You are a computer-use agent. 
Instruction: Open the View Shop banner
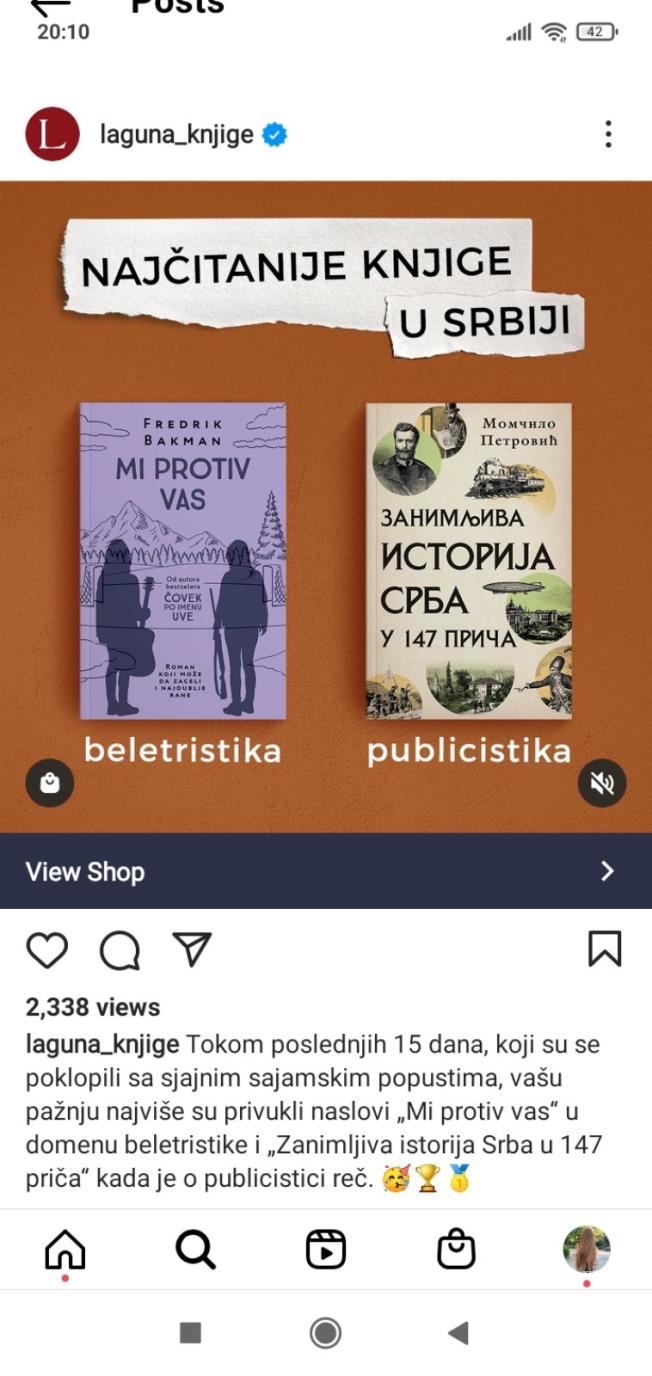tap(326, 871)
